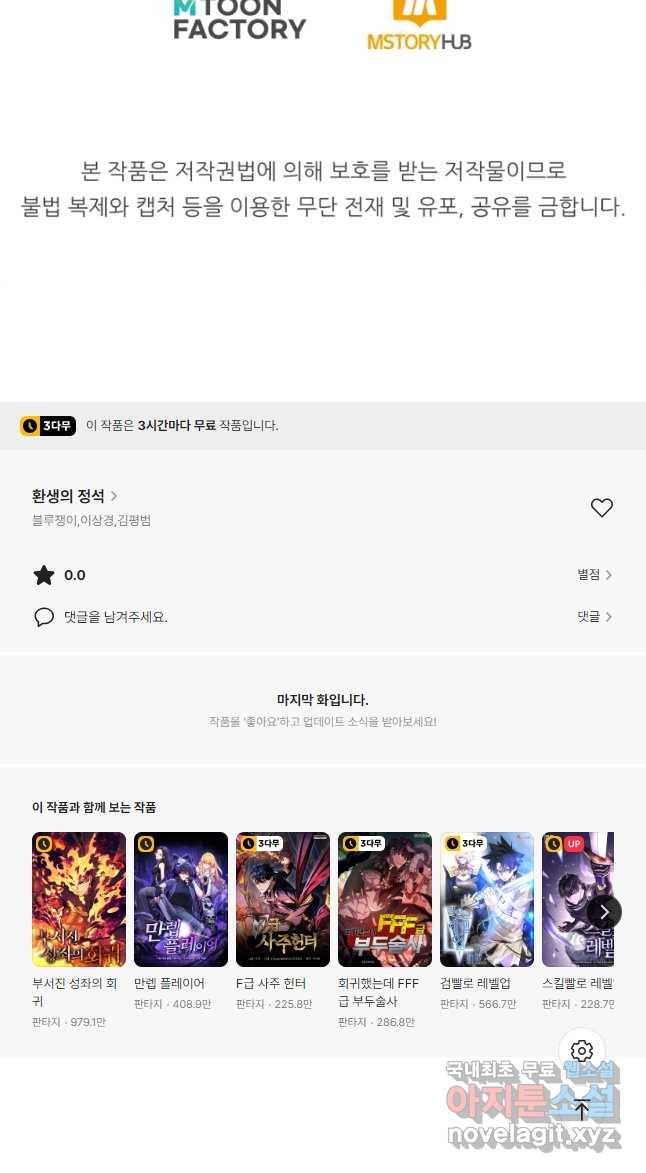Jump back to top of page
Viewport: 646px width, 1173px height.
coord(582,1109)
